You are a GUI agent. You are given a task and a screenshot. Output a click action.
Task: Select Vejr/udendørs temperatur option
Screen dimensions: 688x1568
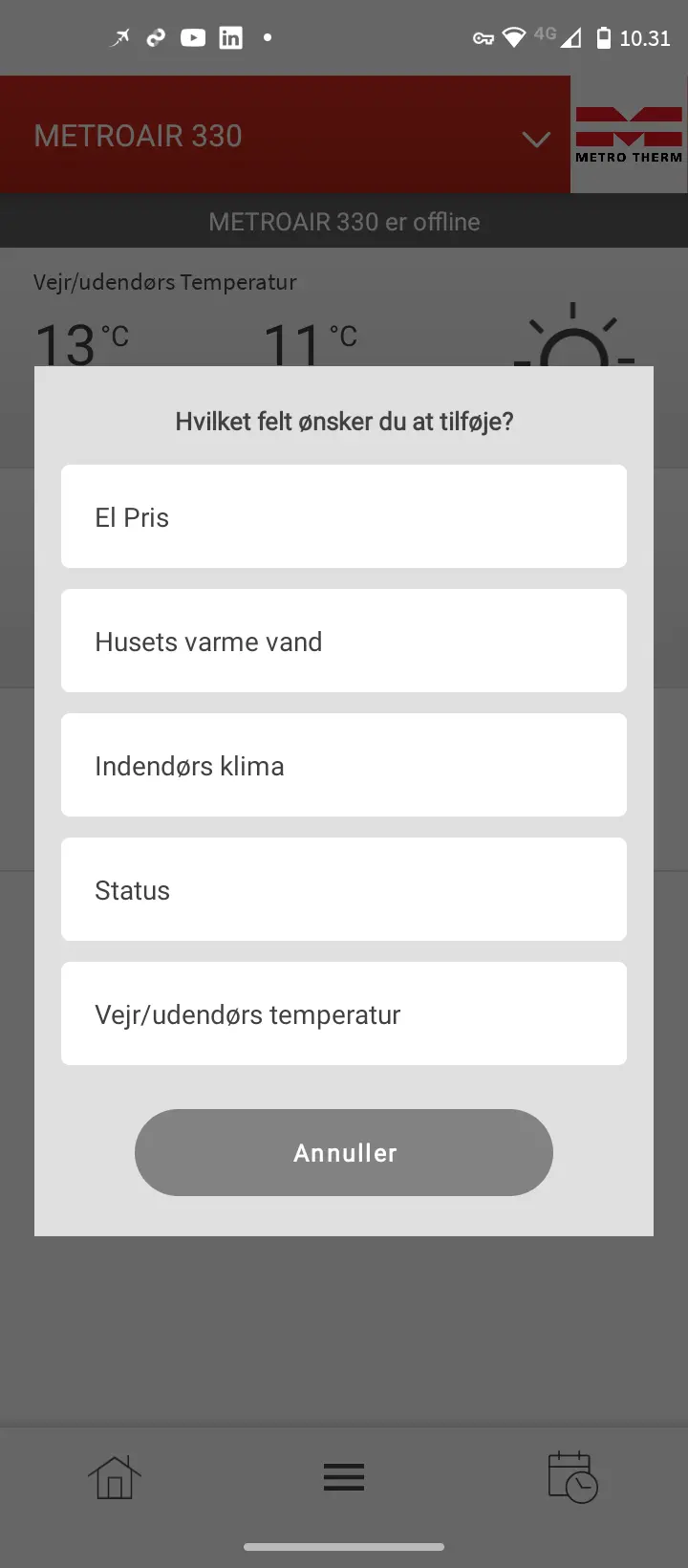[x=344, y=1013]
